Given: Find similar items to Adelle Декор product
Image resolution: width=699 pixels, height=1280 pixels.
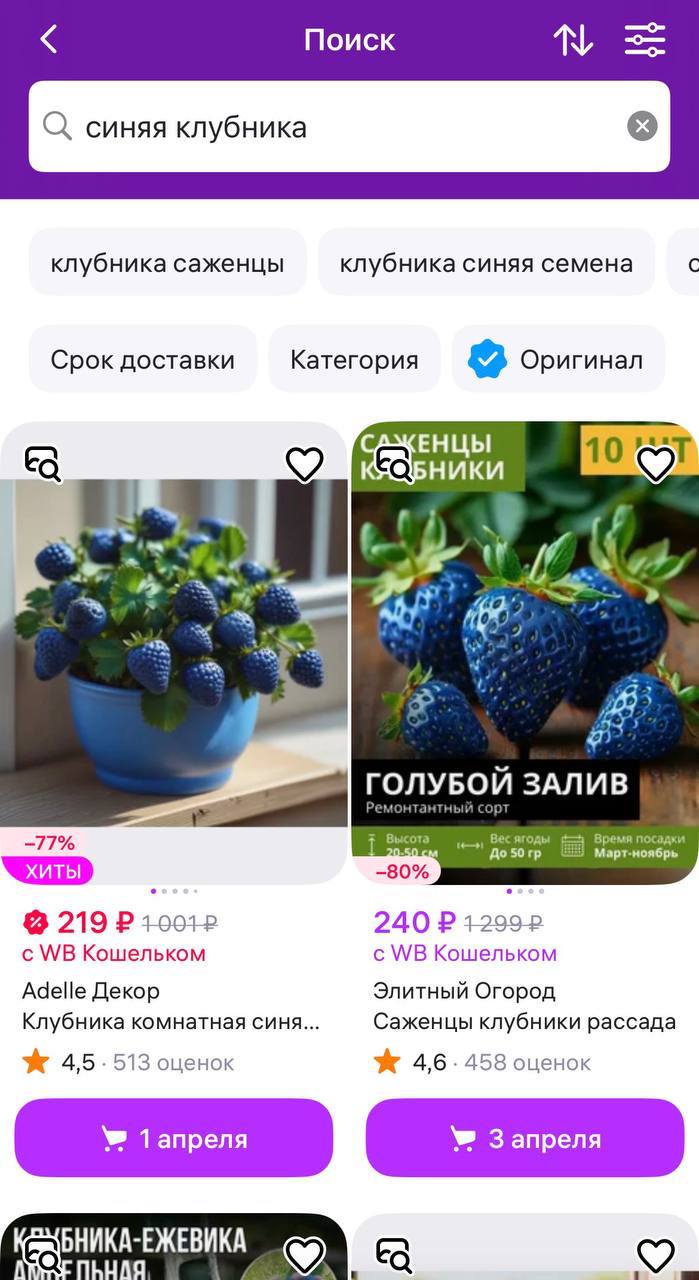Looking at the screenshot, I should (43, 464).
